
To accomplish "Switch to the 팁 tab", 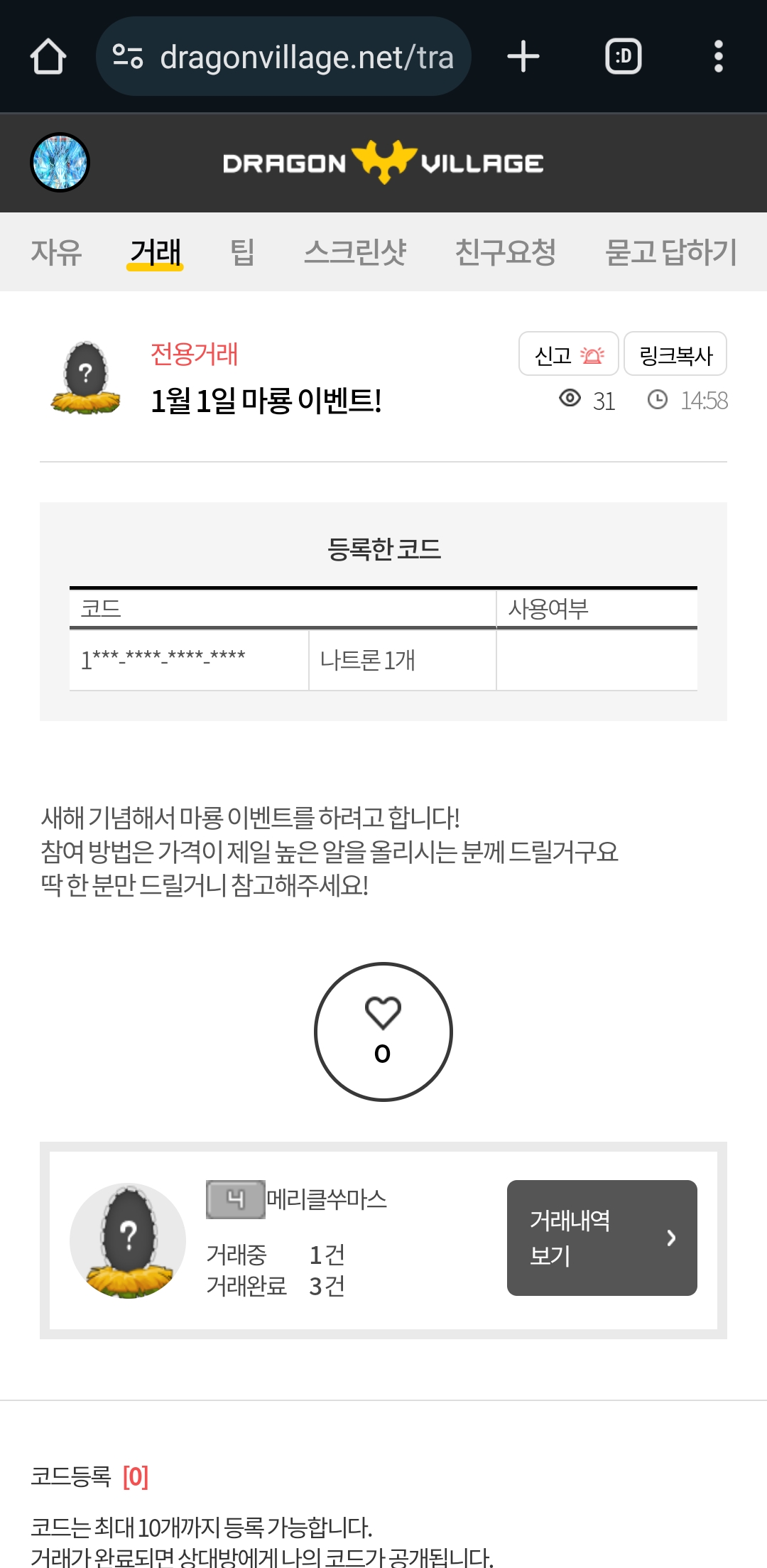I will pyautogui.click(x=242, y=252).
